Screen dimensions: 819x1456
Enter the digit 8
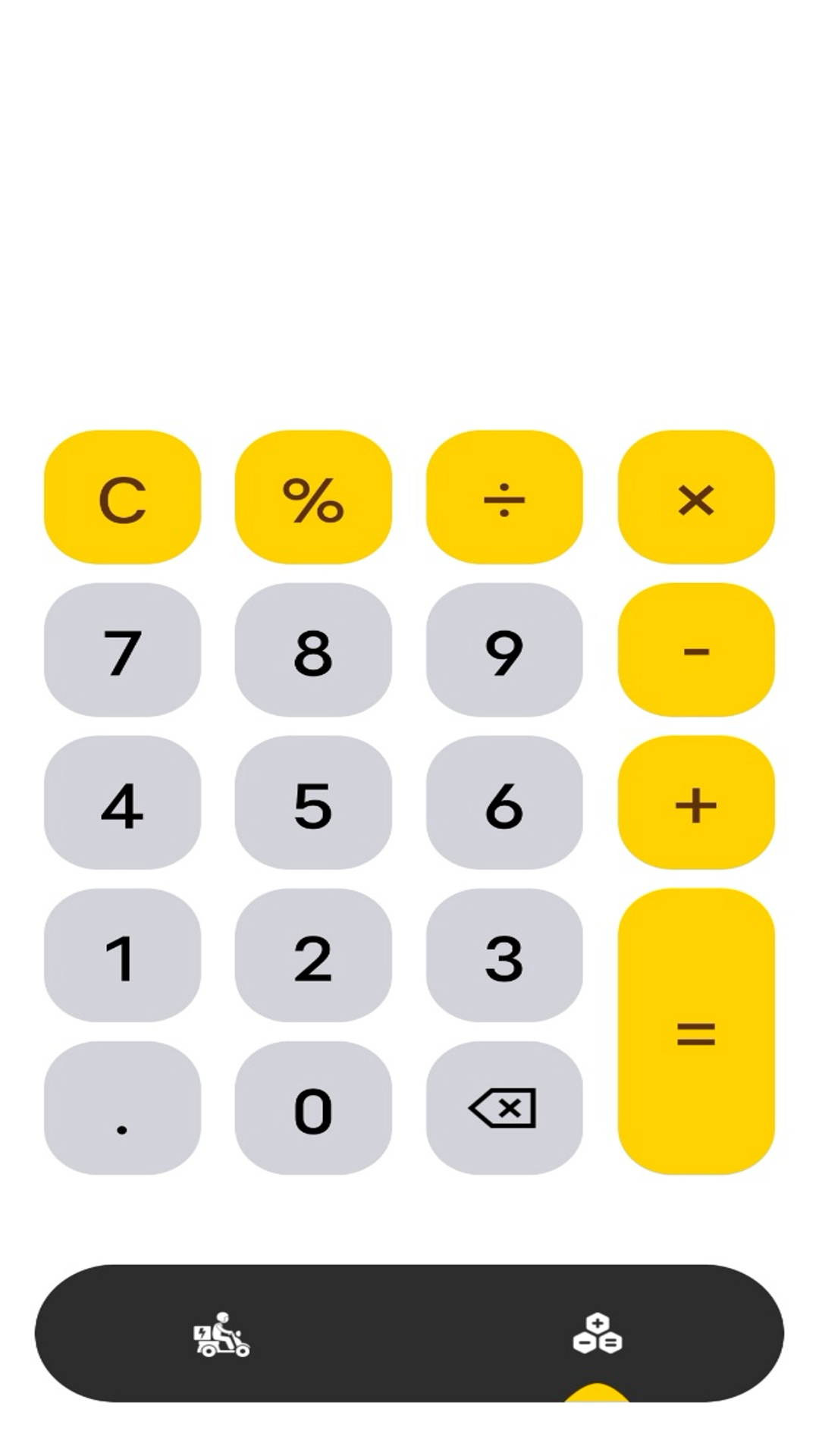coord(313,650)
